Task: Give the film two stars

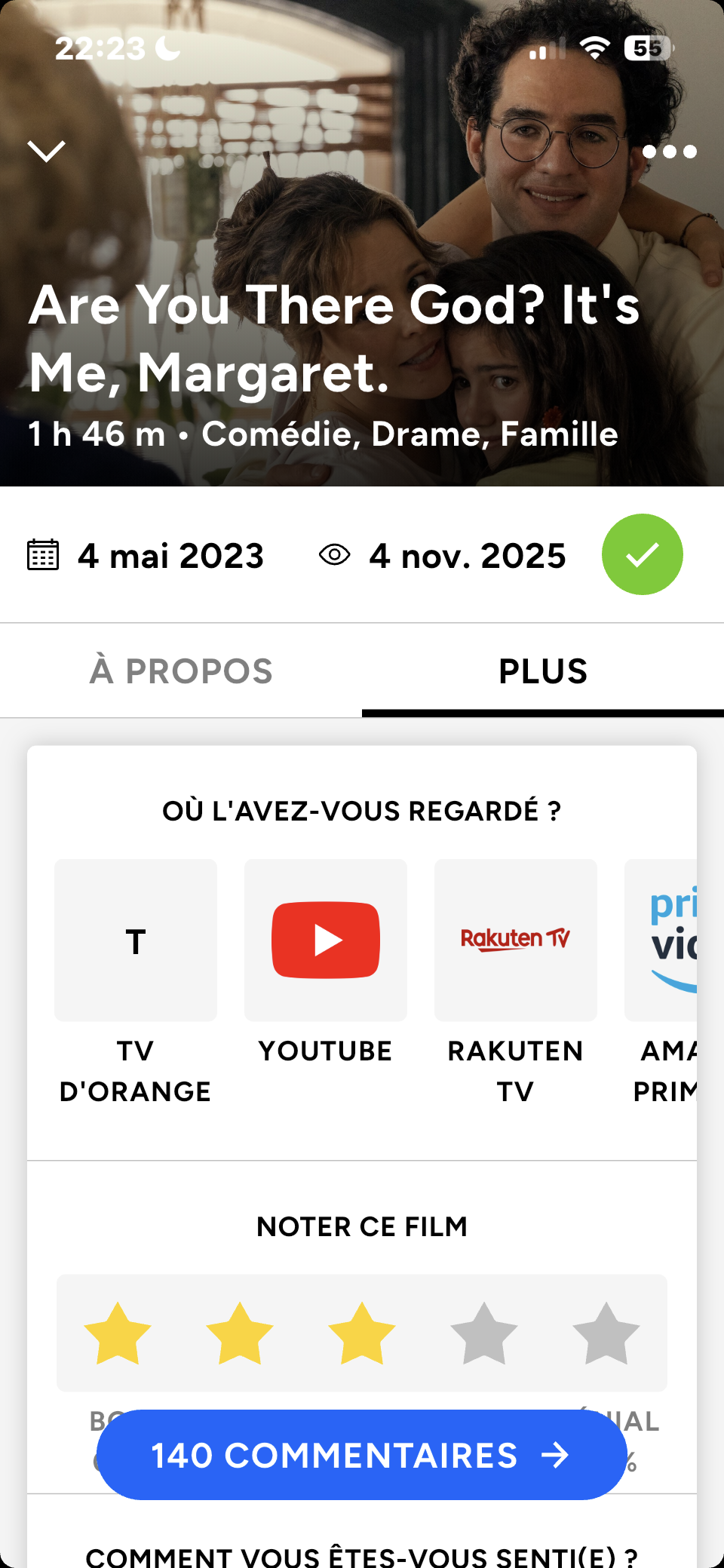Action: [x=240, y=1333]
